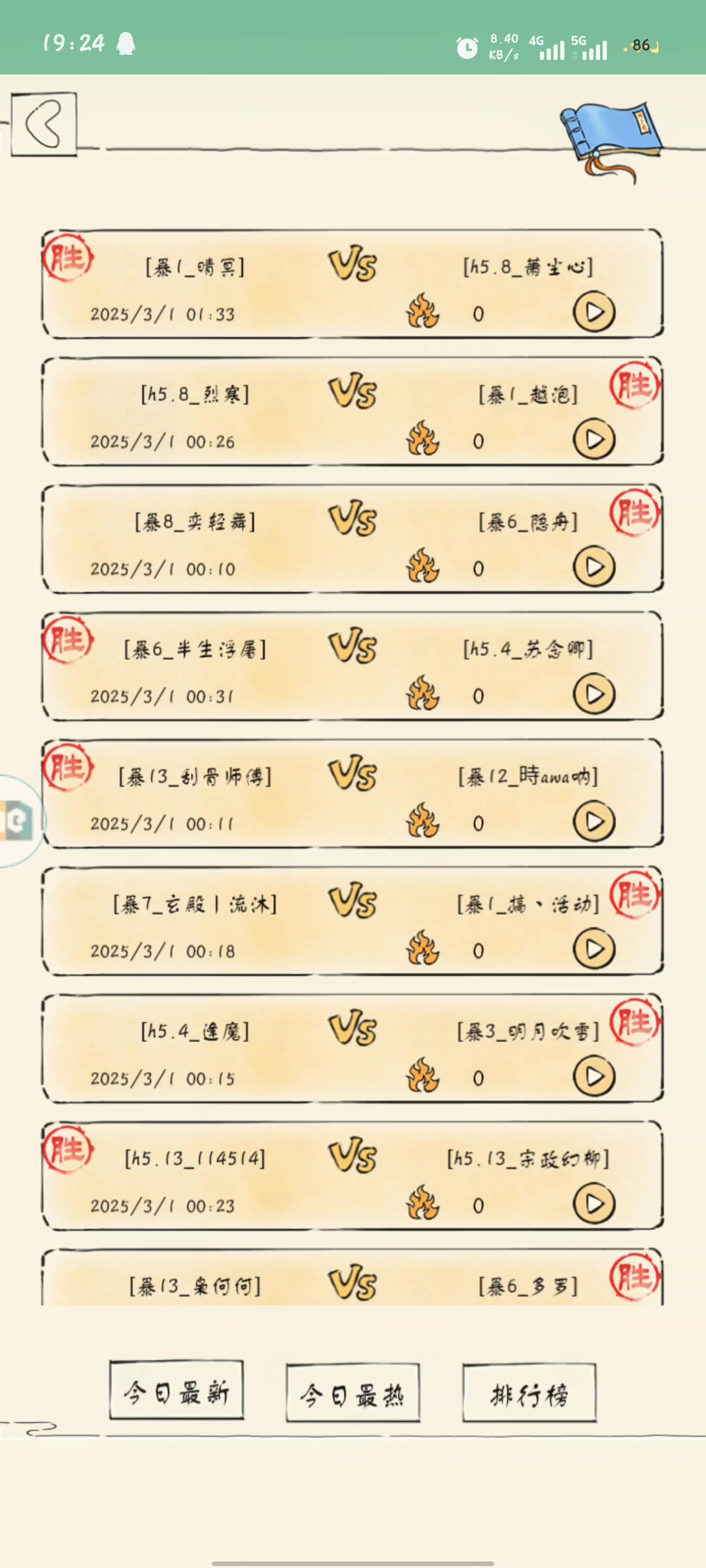
Task: Open the 排行榜 leaderboard
Action: [529, 1393]
